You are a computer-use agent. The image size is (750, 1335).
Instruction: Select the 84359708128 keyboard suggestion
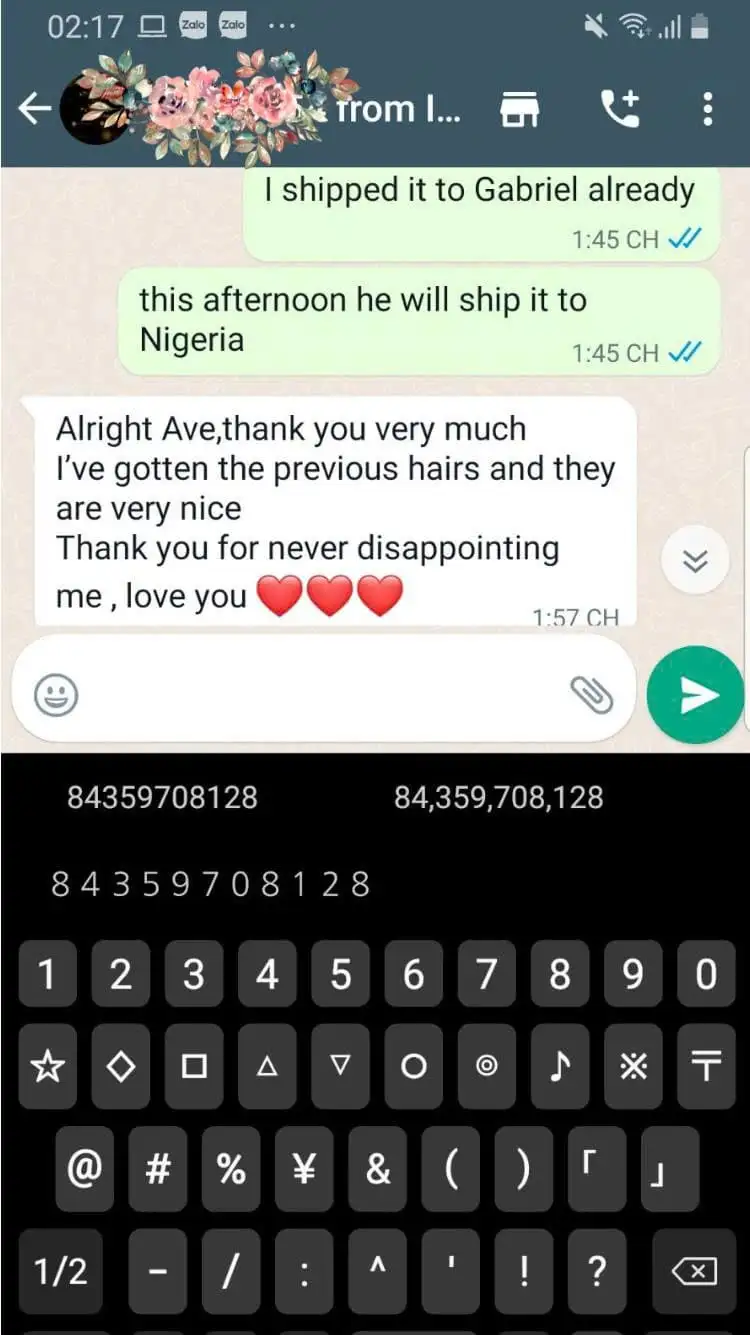pos(162,797)
